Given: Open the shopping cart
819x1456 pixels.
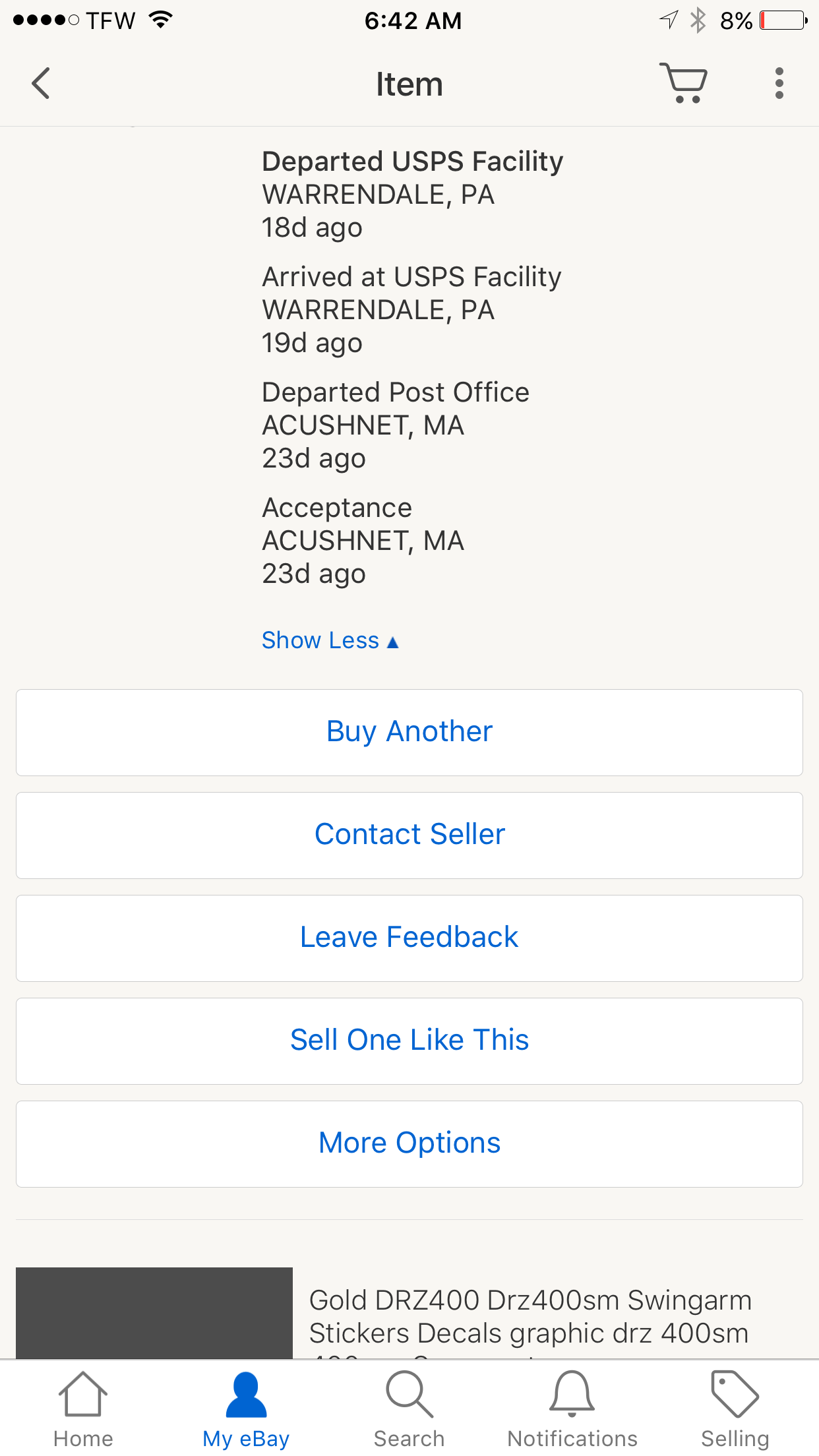Looking at the screenshot, I should point(684,84).
